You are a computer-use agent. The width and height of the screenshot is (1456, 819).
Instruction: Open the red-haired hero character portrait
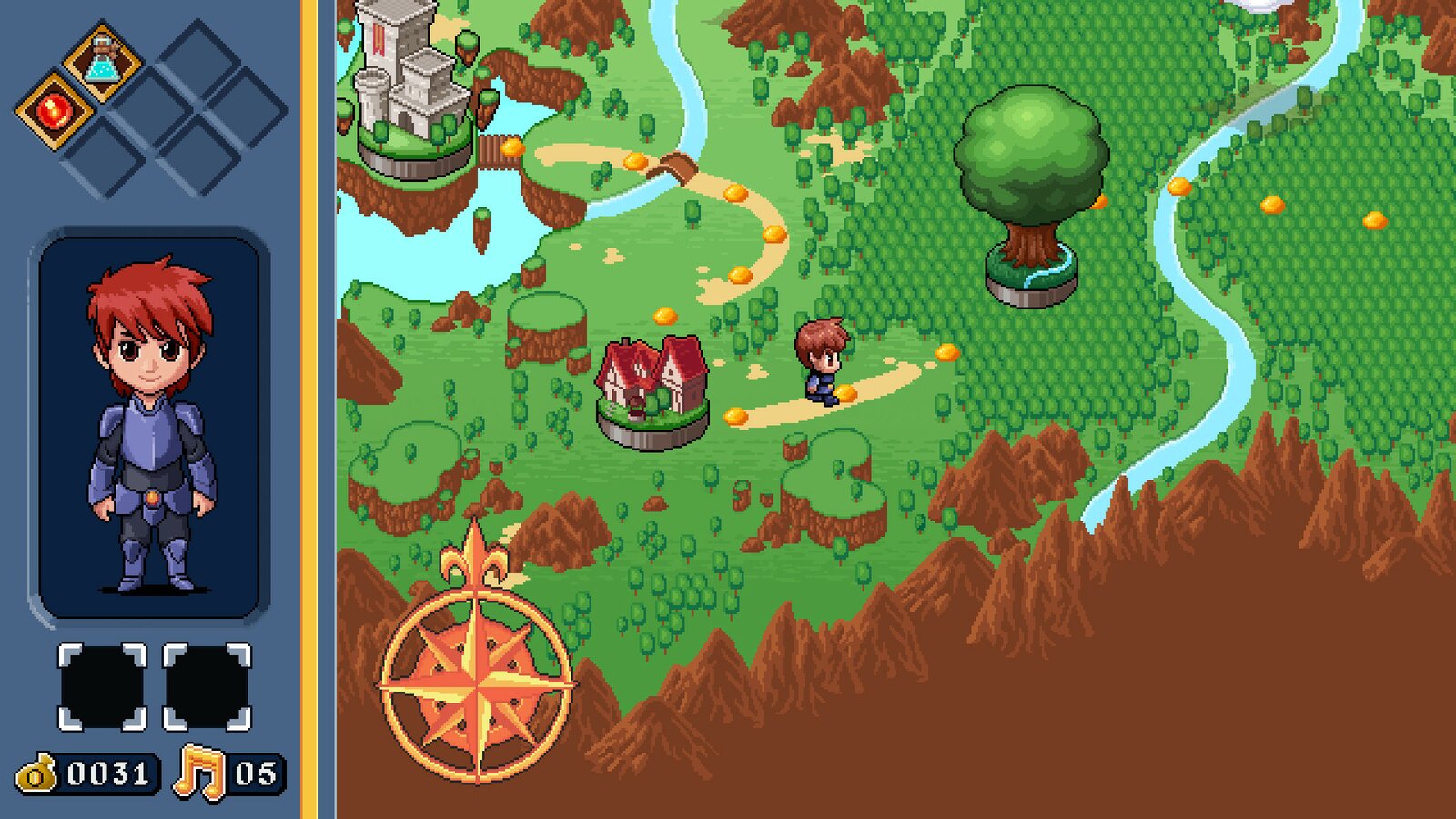(x=149, y=425)
